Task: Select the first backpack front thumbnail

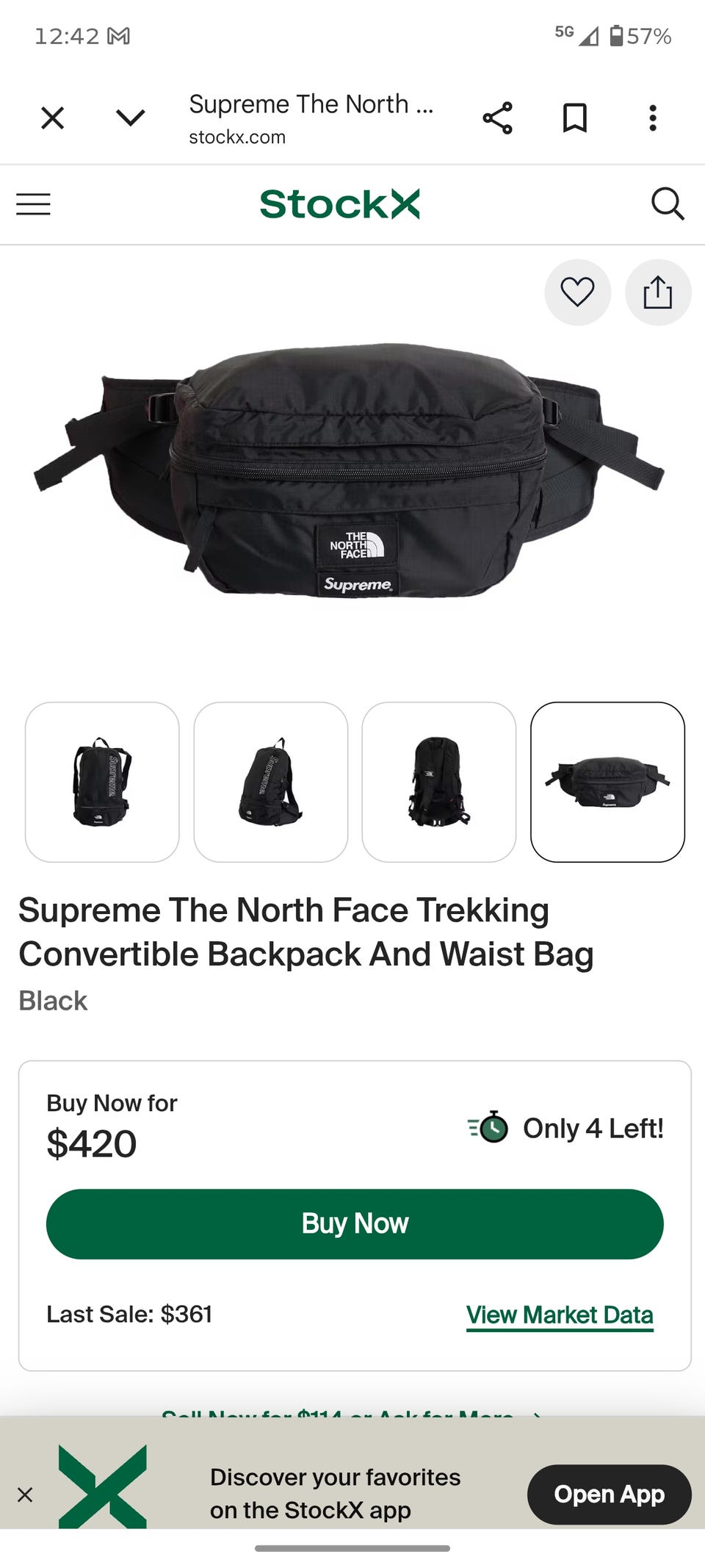Action: [102, 782]
